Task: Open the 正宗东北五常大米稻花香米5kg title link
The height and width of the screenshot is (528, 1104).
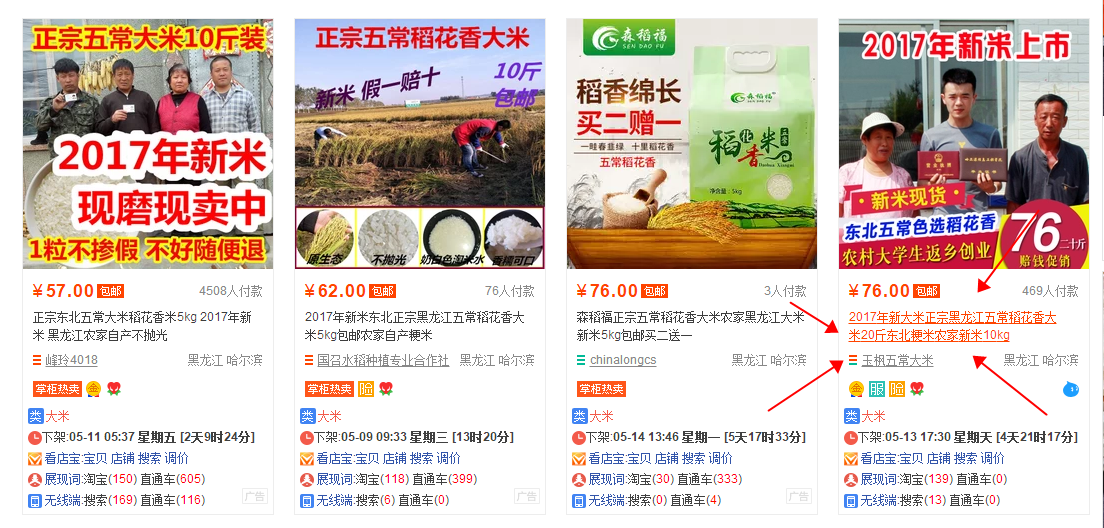Action: coord(141,326)
